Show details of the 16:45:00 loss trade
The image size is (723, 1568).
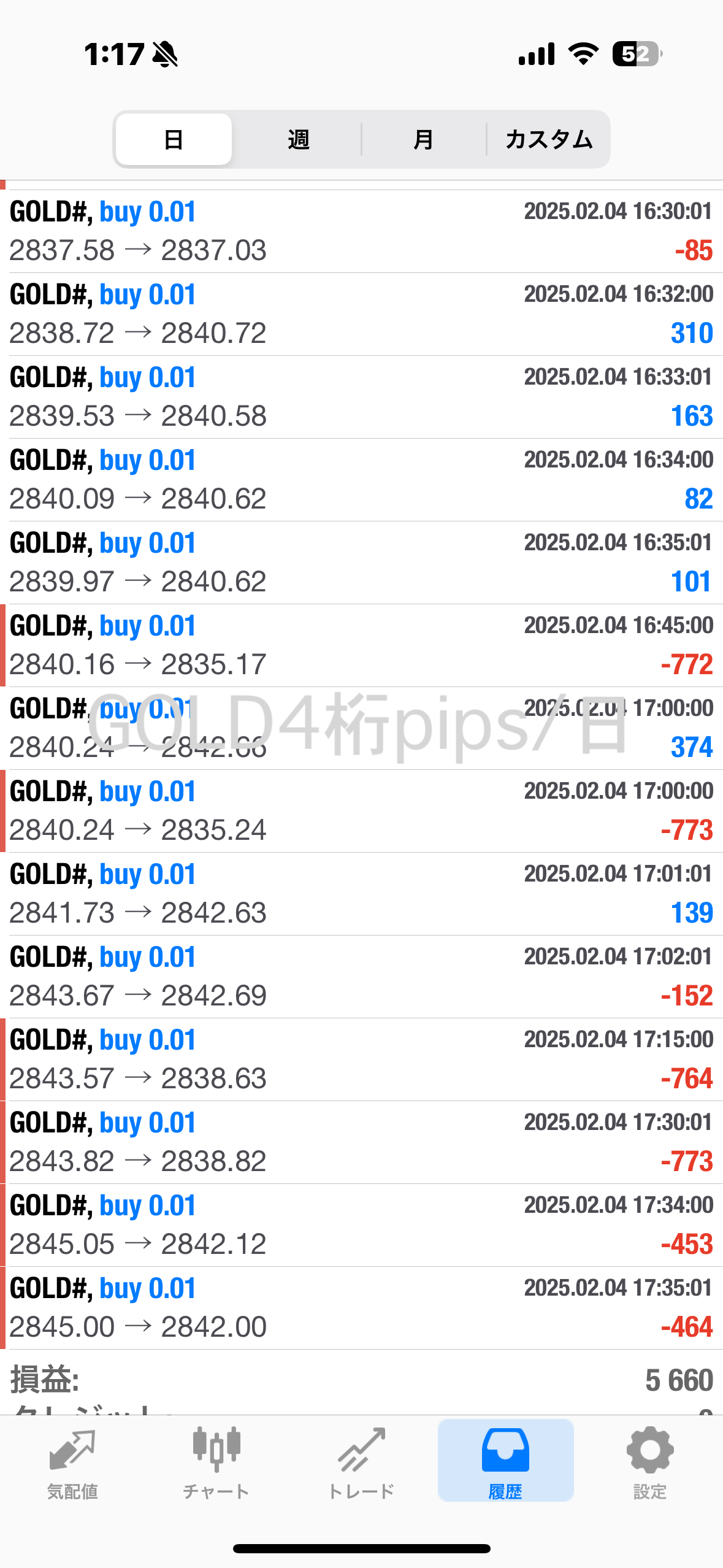click(361, 645)
